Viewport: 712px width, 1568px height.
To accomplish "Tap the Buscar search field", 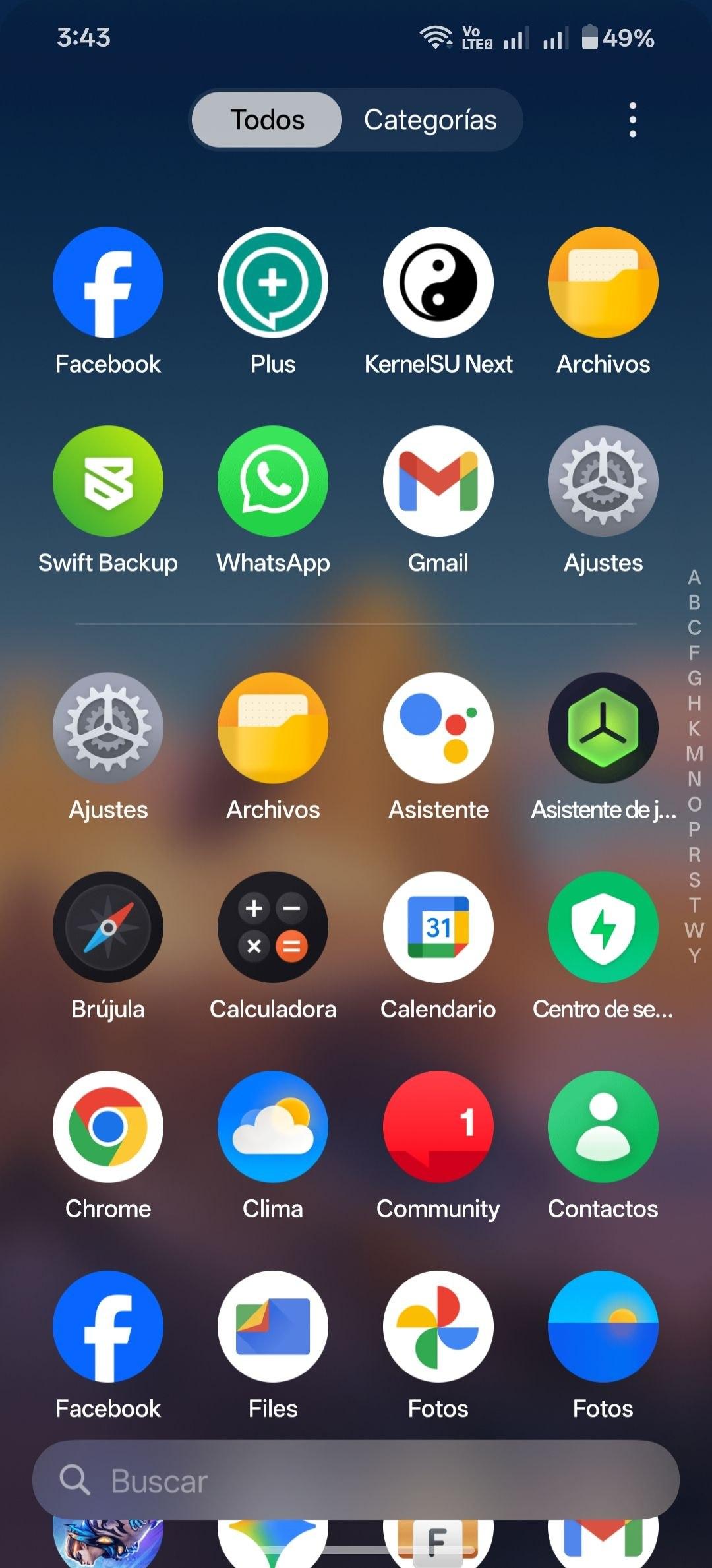I will tap(356, 1480).
